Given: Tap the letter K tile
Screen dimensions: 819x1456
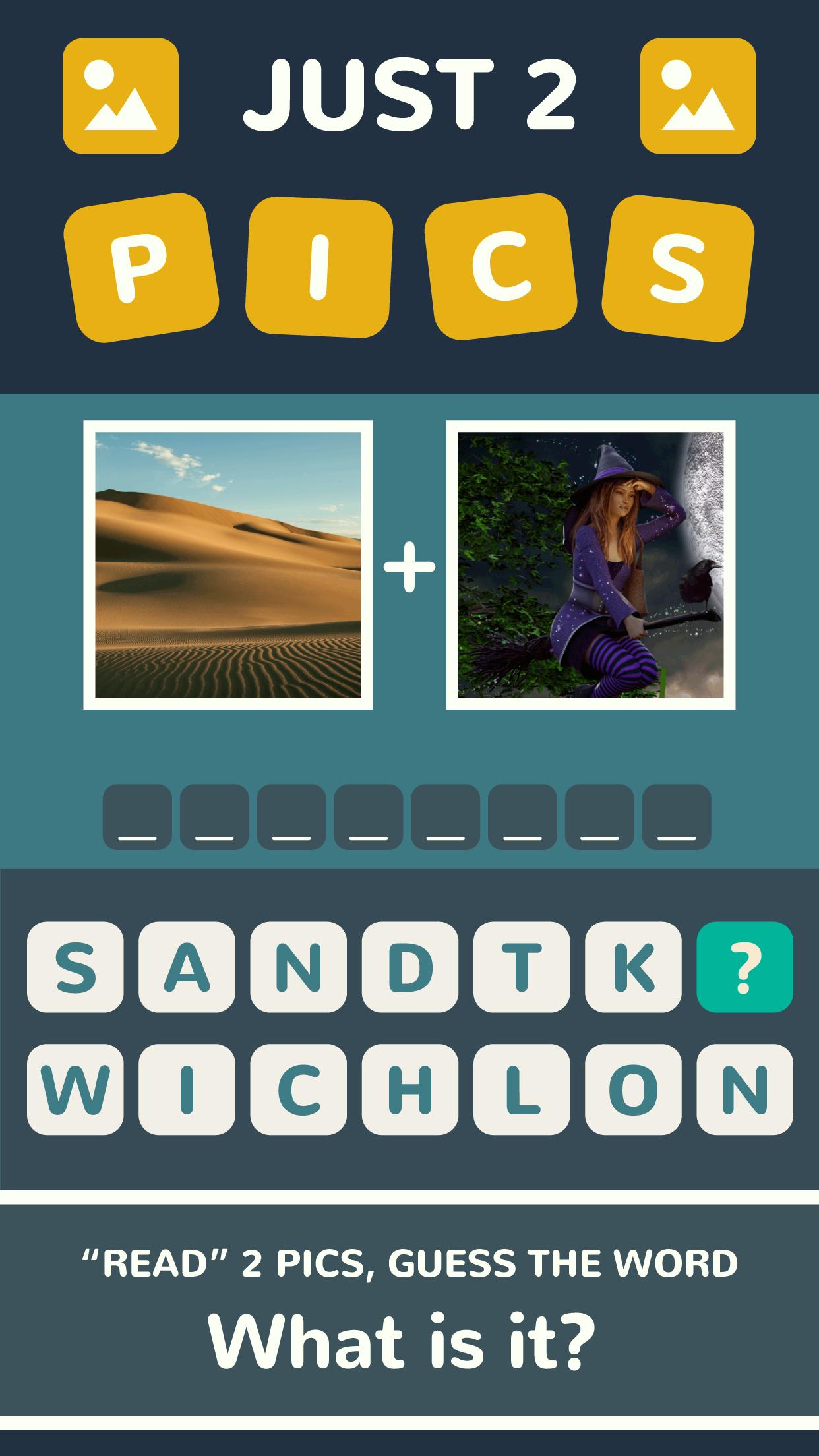Looking at the screenshot, I should click(x=632, y=967).
